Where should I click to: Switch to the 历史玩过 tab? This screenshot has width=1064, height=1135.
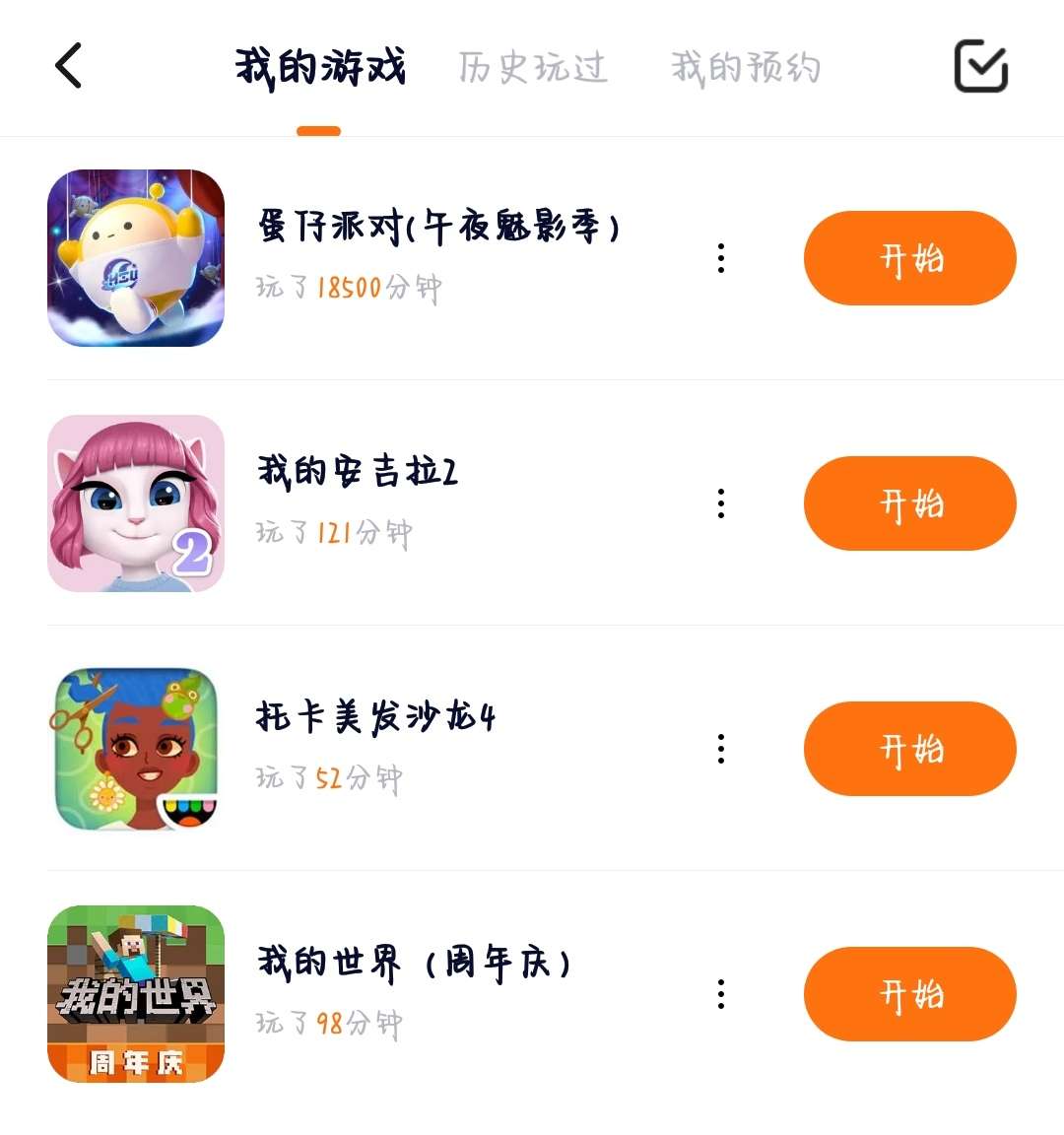[533, 68]
